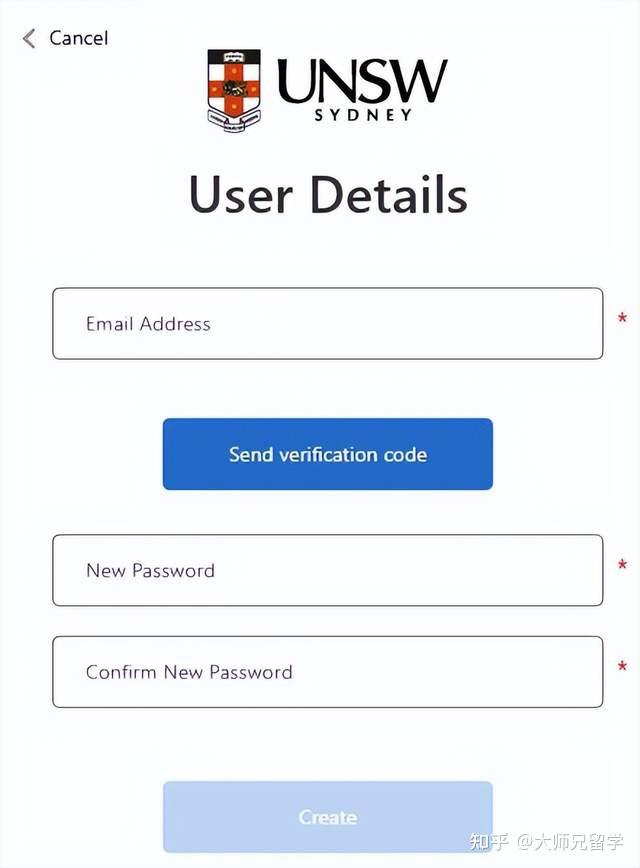Tap Cancel to go back

65,38
